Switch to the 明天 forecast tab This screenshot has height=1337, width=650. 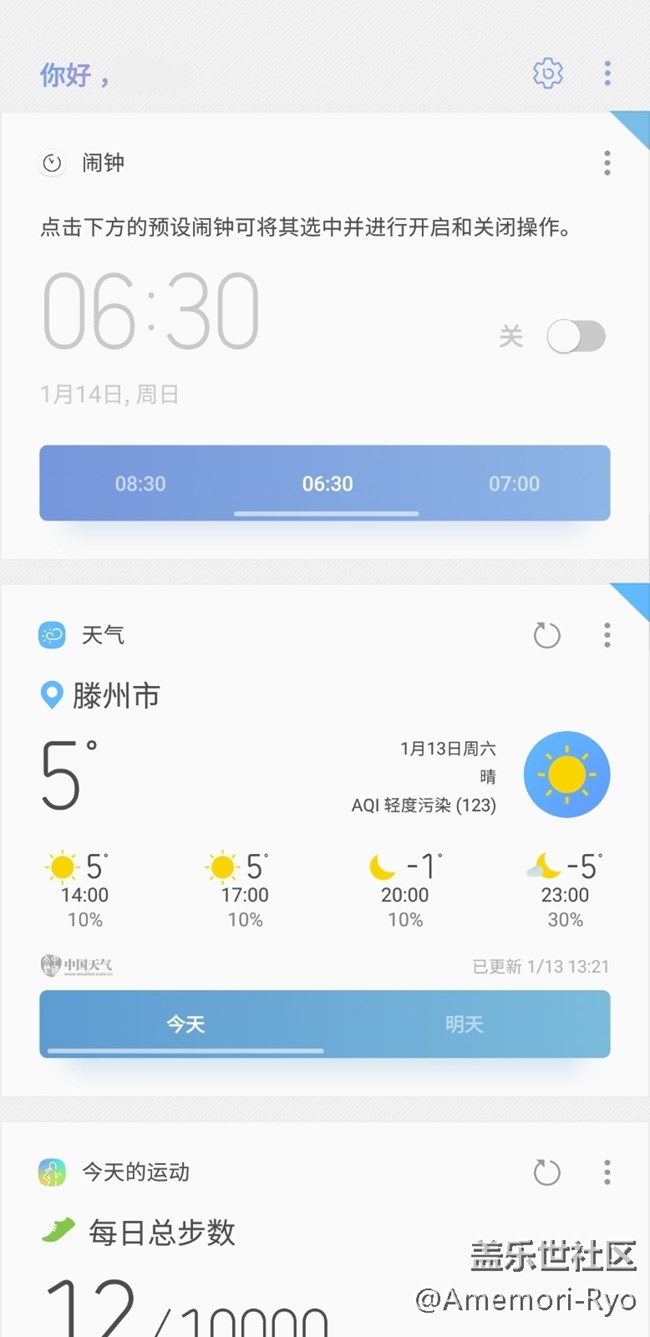[x=464, y=1024]
